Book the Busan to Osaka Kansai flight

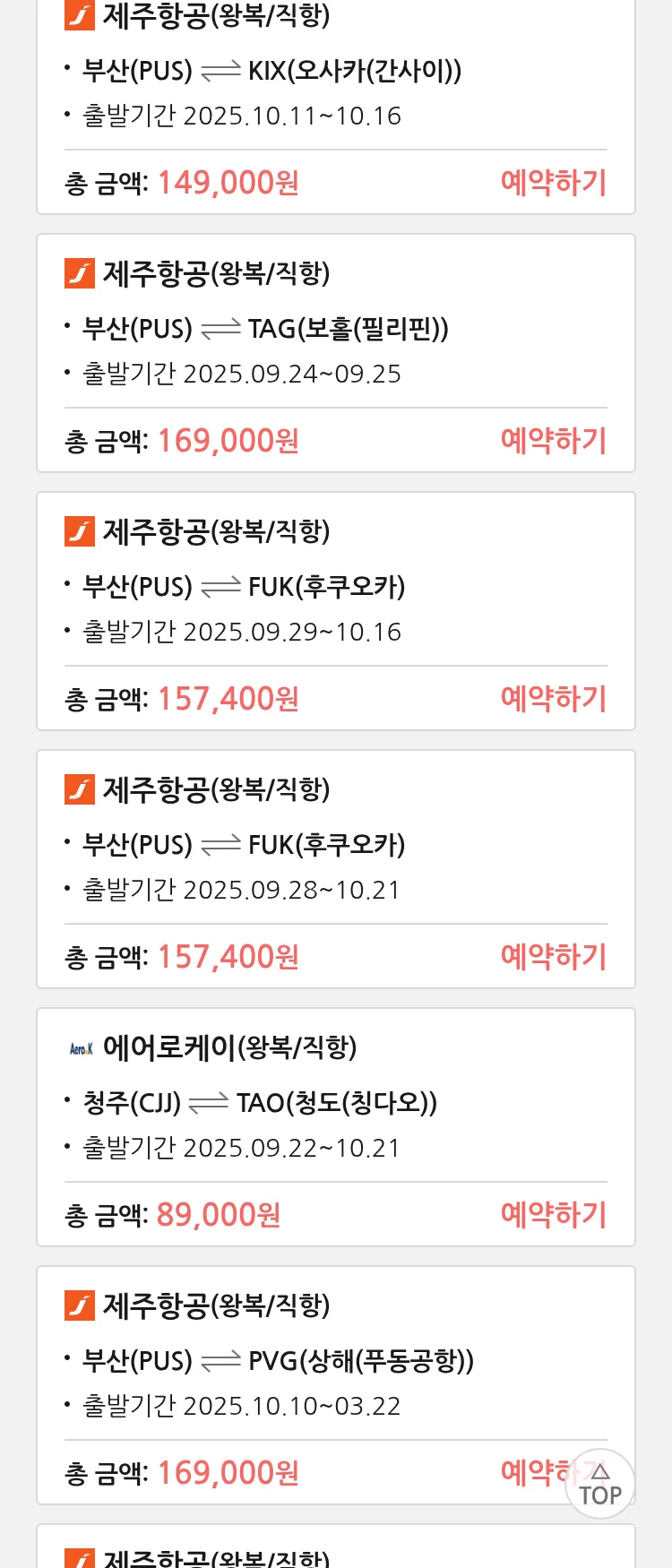tap(553, 183)
